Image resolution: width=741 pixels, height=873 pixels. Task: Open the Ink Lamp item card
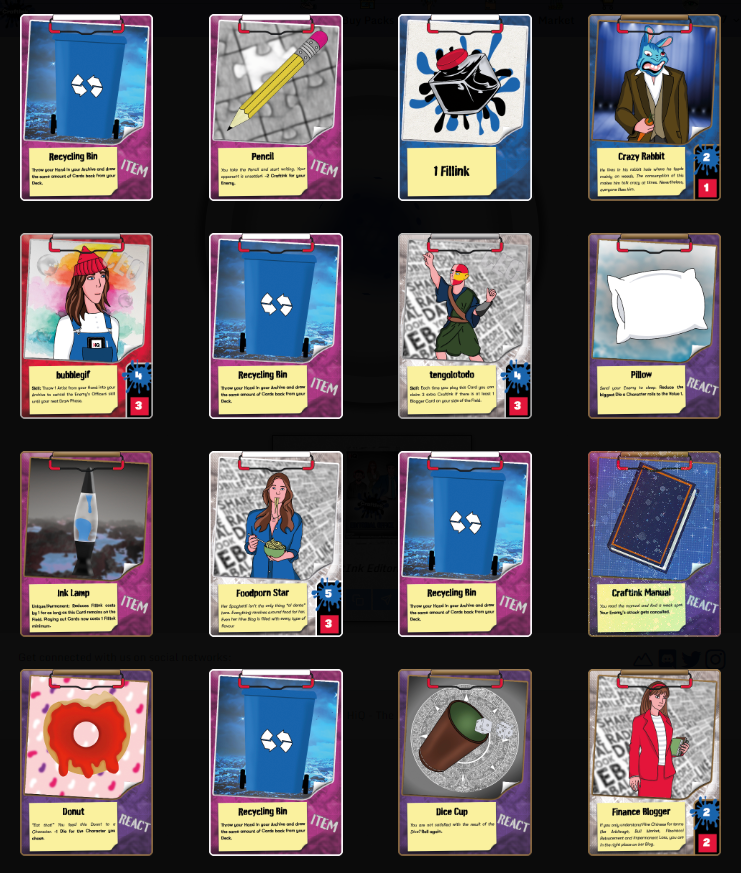tap(87, 544)
